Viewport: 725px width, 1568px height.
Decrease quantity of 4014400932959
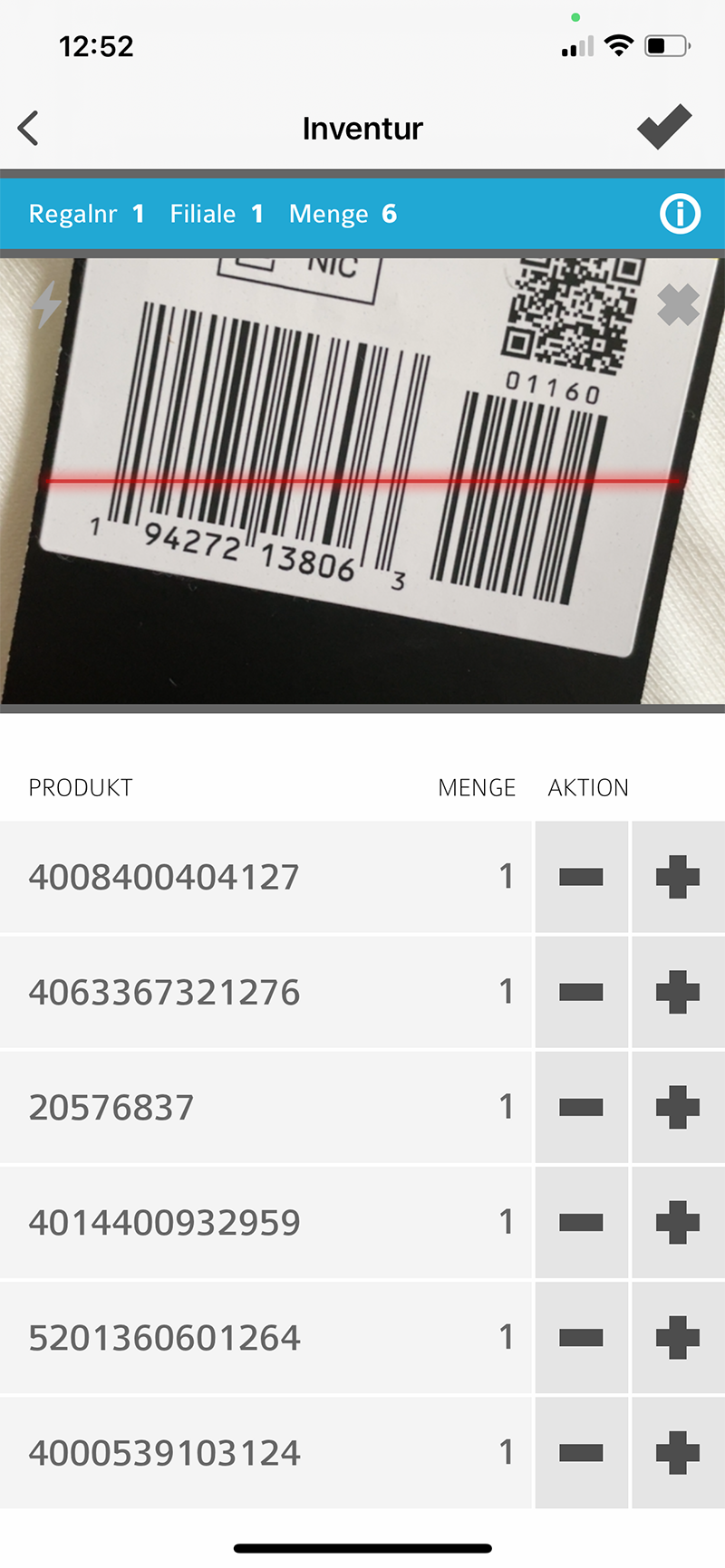click(582, 1222)
